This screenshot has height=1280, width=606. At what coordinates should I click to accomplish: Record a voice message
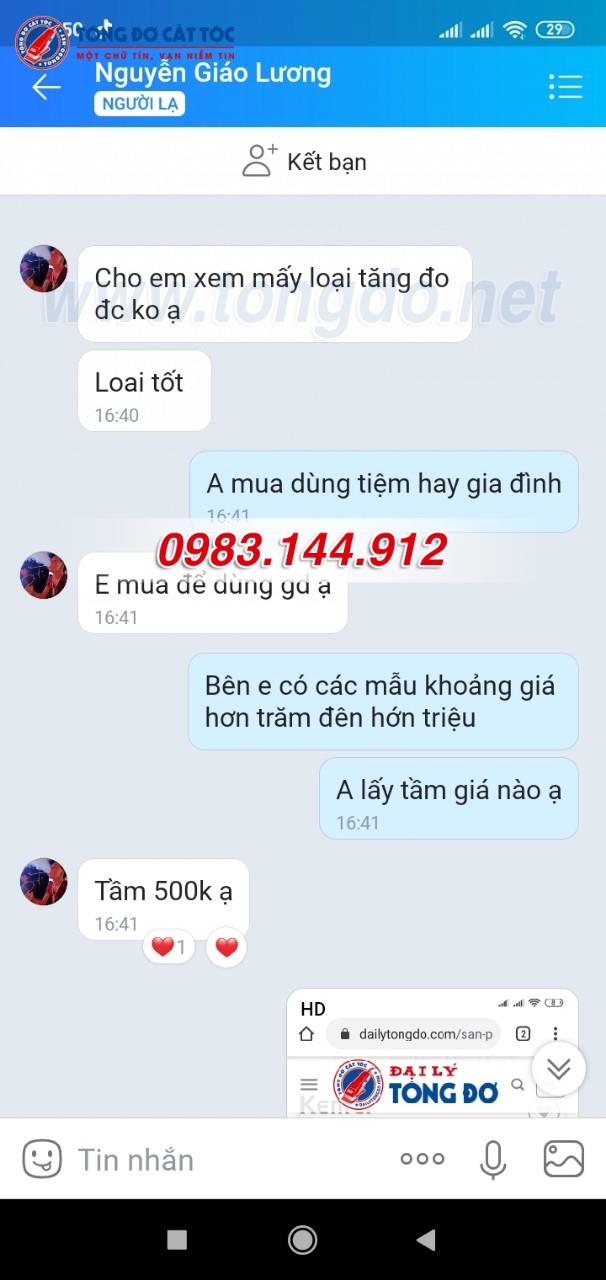click(x=492, y=1159)
